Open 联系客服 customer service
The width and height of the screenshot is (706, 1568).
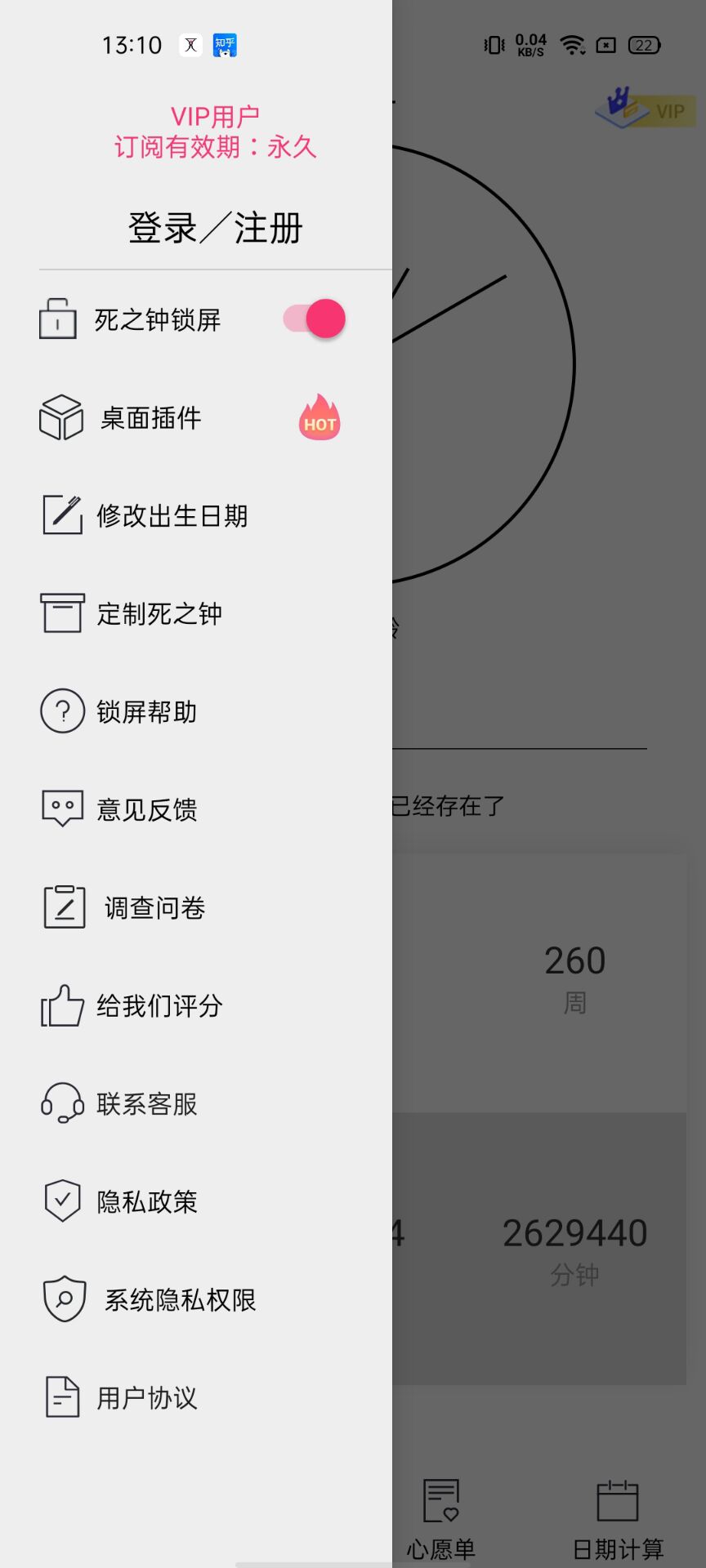147,1104
